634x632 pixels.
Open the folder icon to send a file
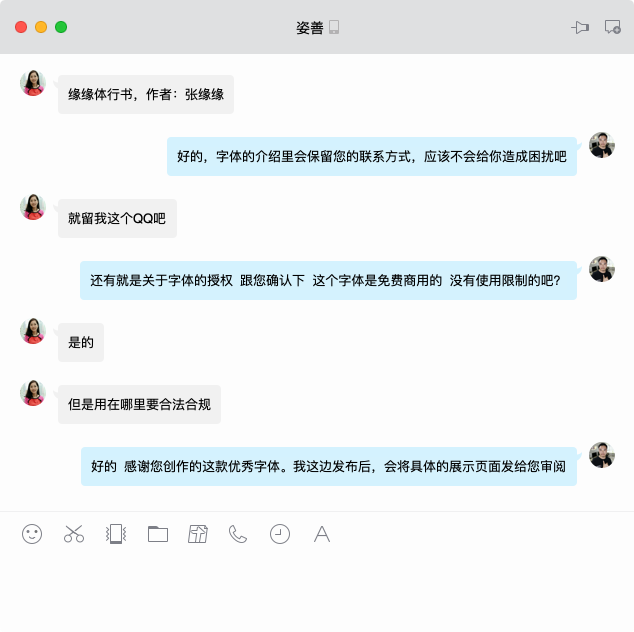pos(157,534)
